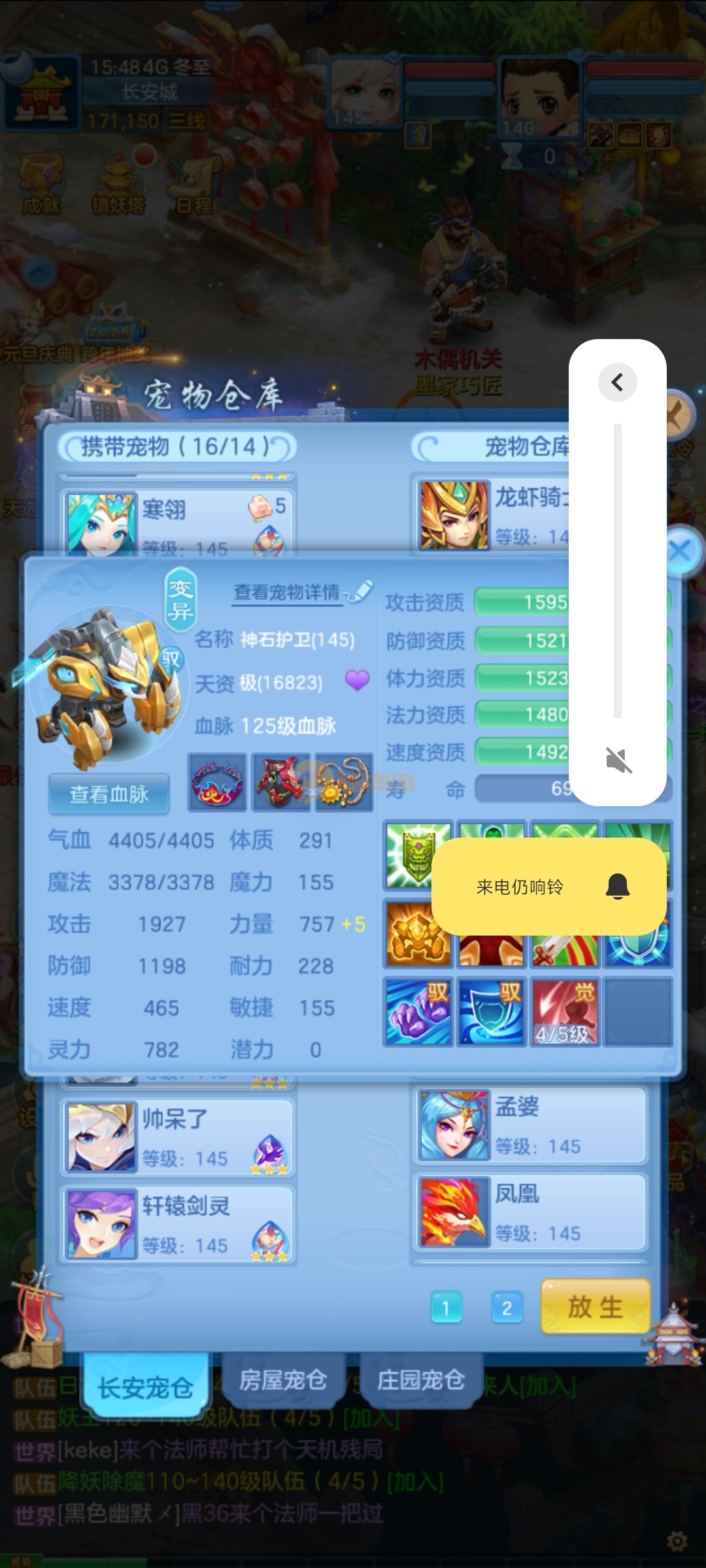Select 凤凰 in pet warehouse
Image resolution: width=706 pixels, height=1568 pixels.
pos(529,1212)
